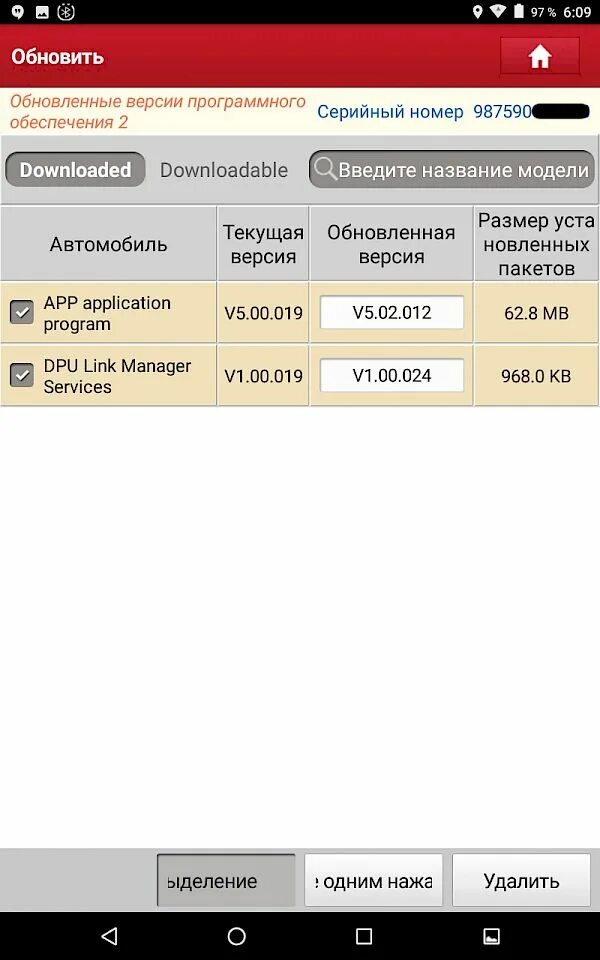Tap the selection button ending in 'ыделение'

(x=226, y=880)
